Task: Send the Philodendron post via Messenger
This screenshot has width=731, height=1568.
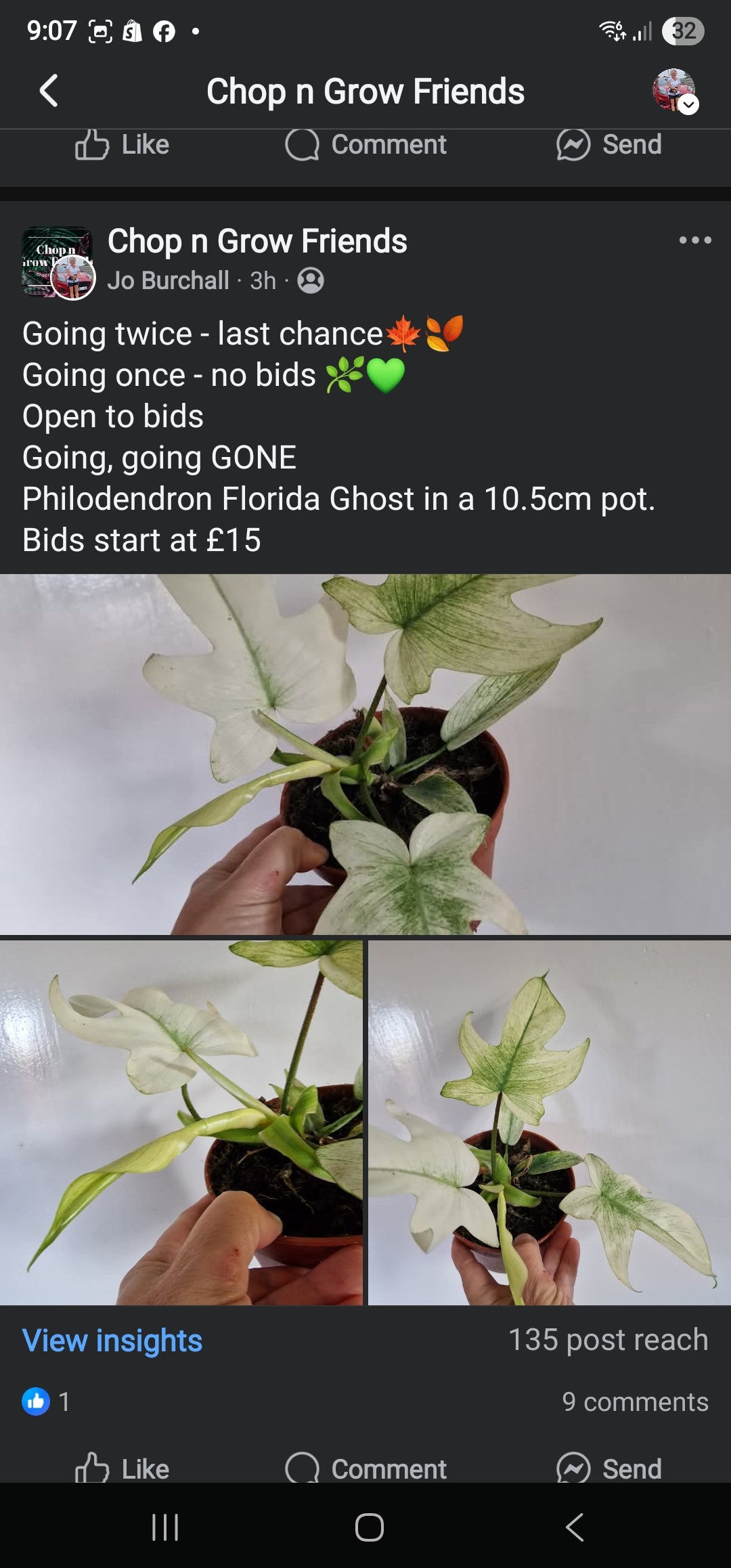Action: click(x=608, y=1468)
